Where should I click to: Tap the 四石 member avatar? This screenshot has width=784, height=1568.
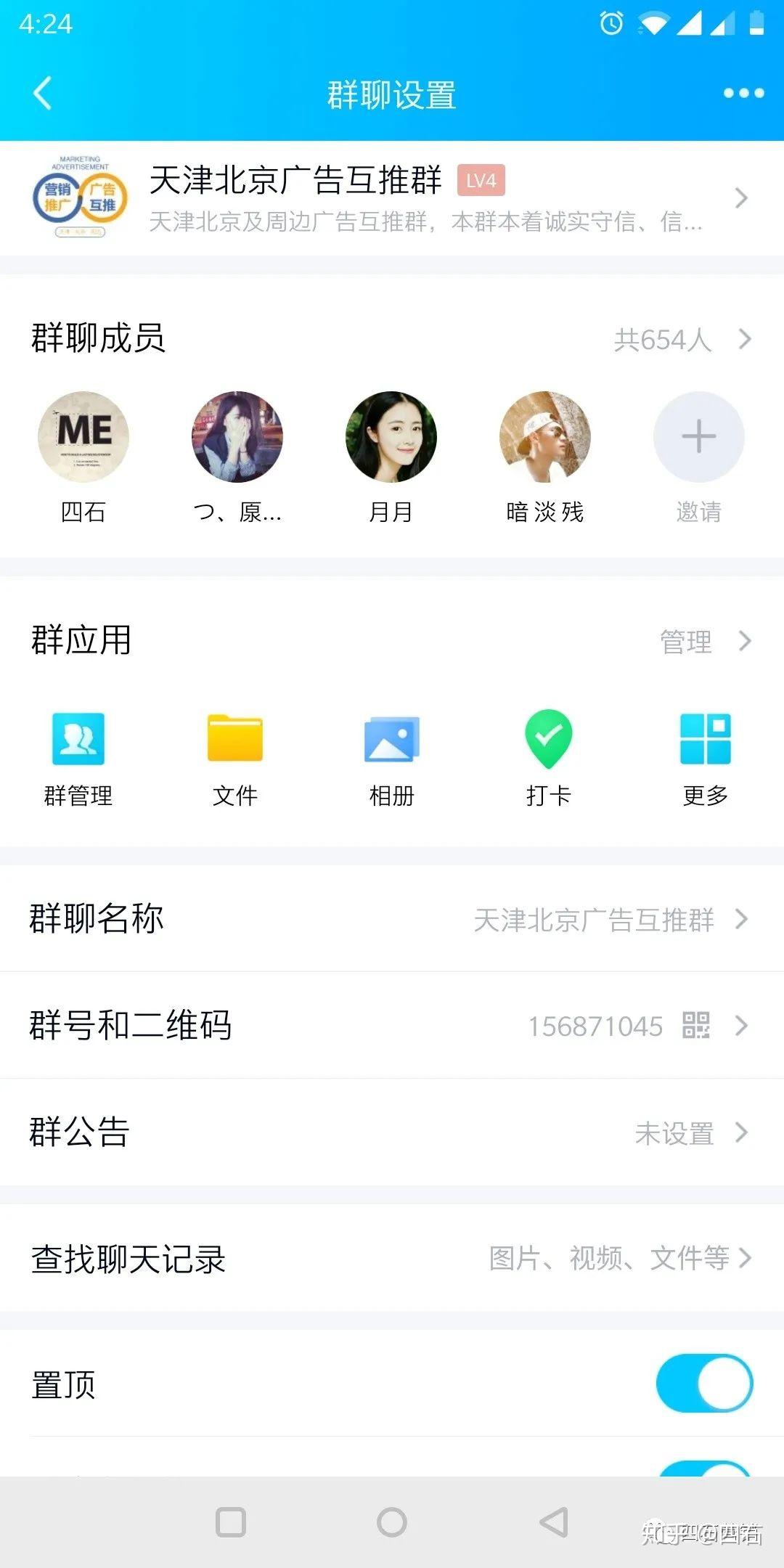[82, 436]
